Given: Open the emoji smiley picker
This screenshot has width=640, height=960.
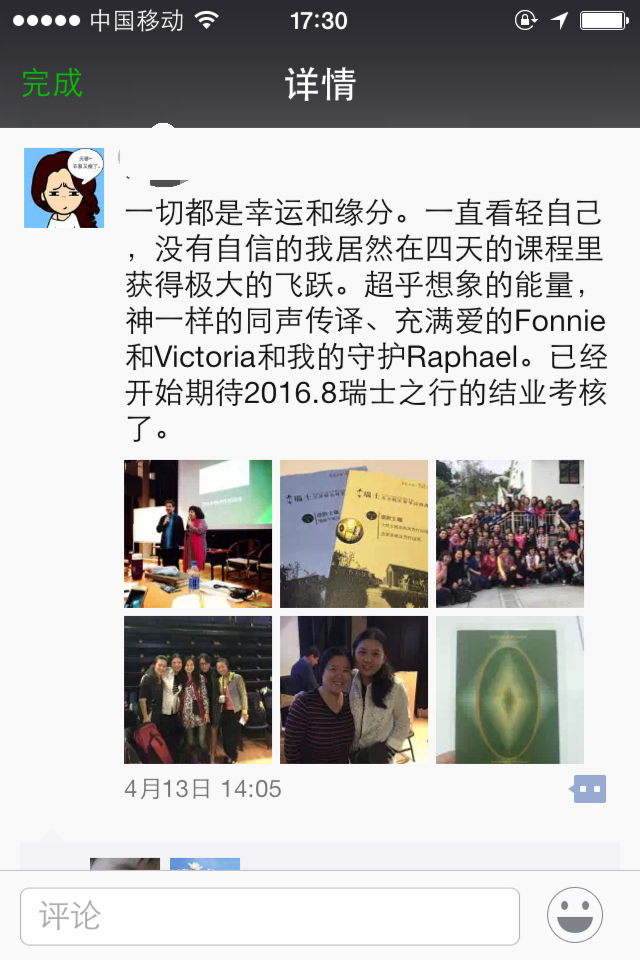Looking at the screenshot, I should coord(575,915).
